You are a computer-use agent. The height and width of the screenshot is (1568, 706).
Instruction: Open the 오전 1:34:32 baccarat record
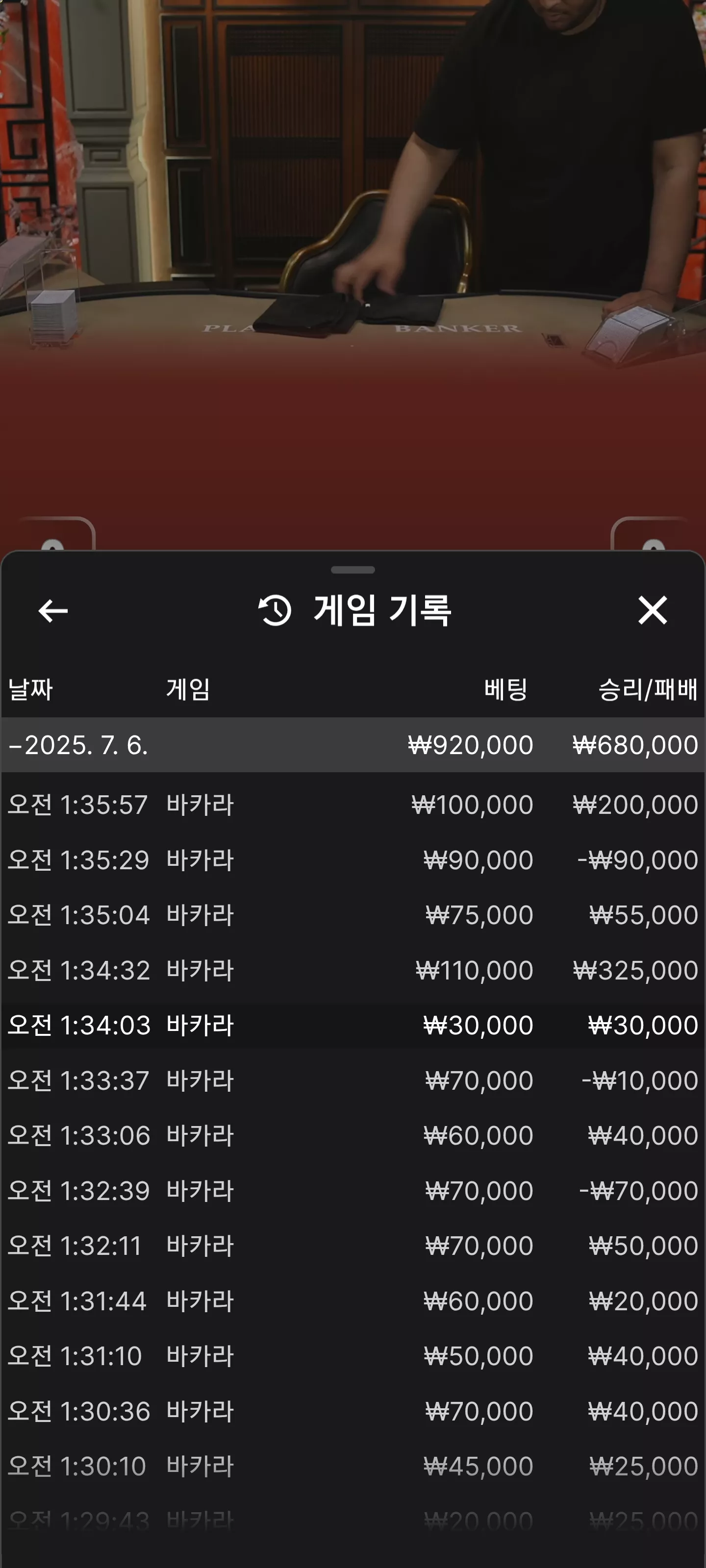coord(353,970)
